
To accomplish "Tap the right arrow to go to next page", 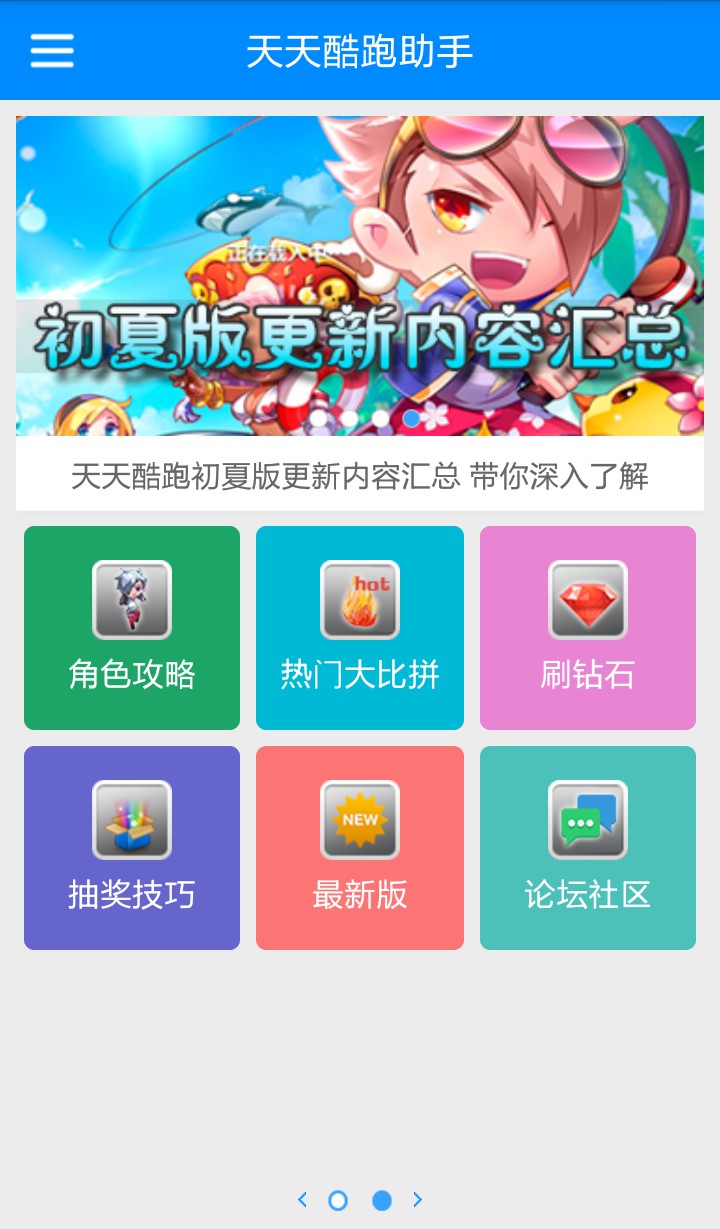I will coord(418,1200).
